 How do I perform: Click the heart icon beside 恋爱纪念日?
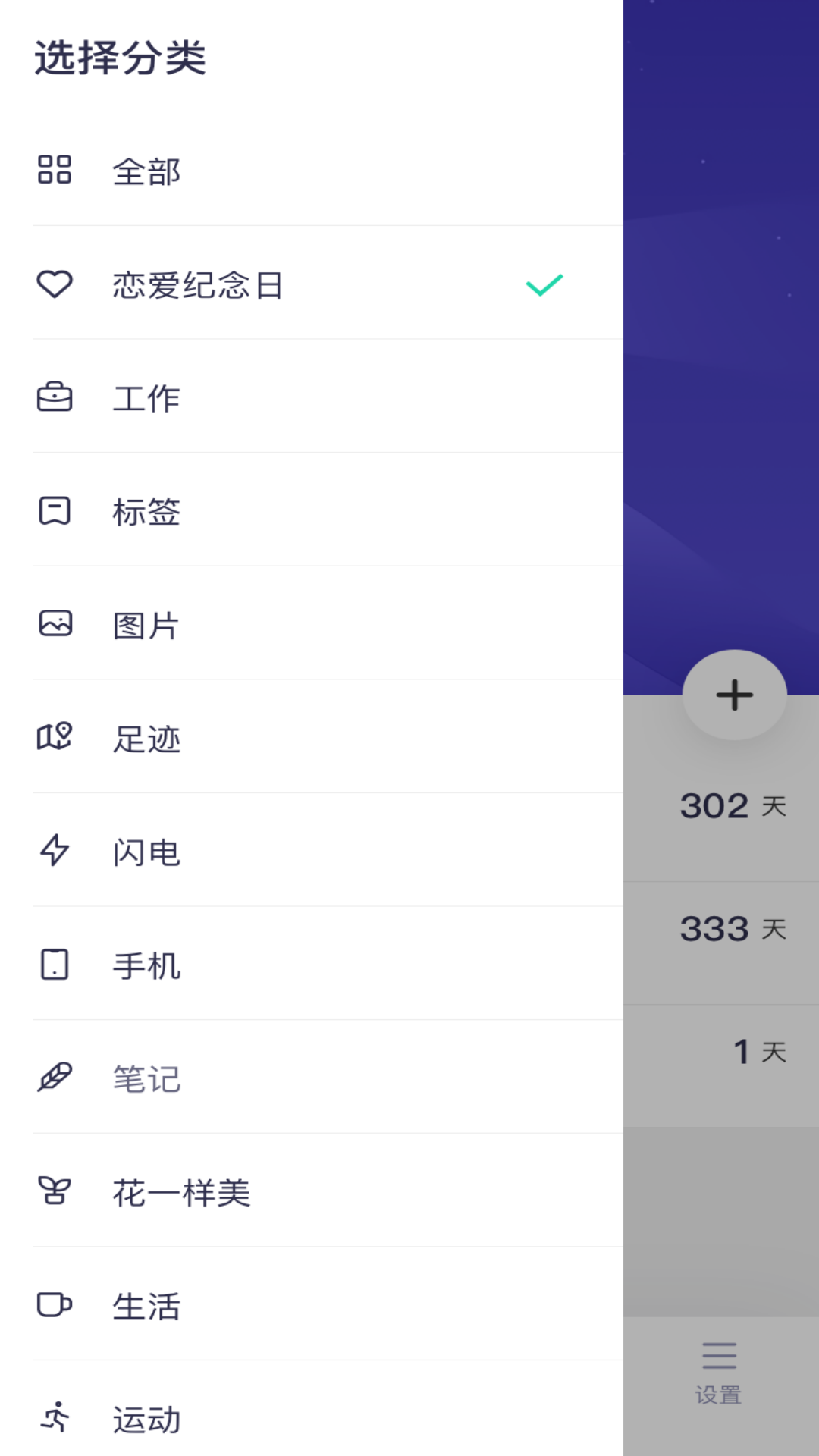[x=54, y=284]
